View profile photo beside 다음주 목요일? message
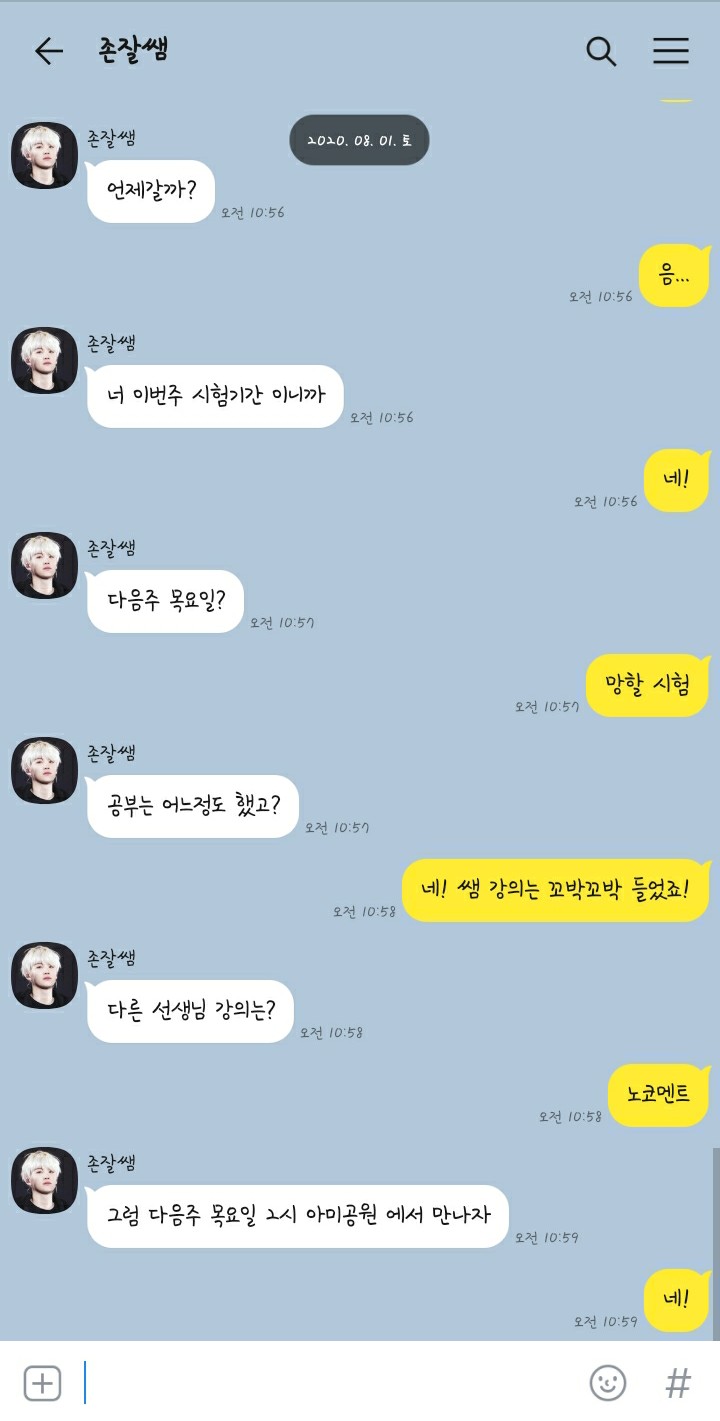The height and width of the screenshot is (1421, 720). 44,565
